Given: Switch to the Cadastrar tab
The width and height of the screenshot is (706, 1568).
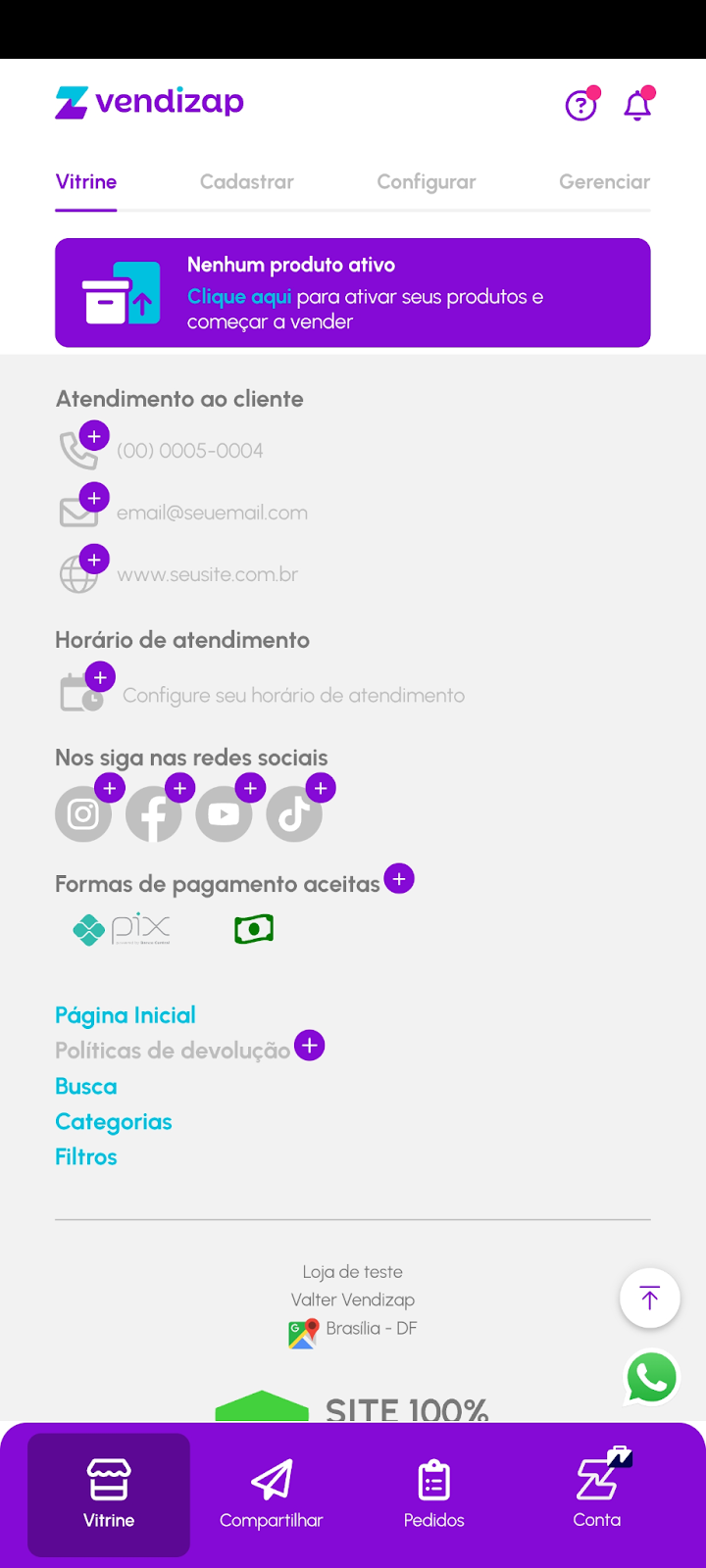Looking at the screenshot, I should pos(246,182).
